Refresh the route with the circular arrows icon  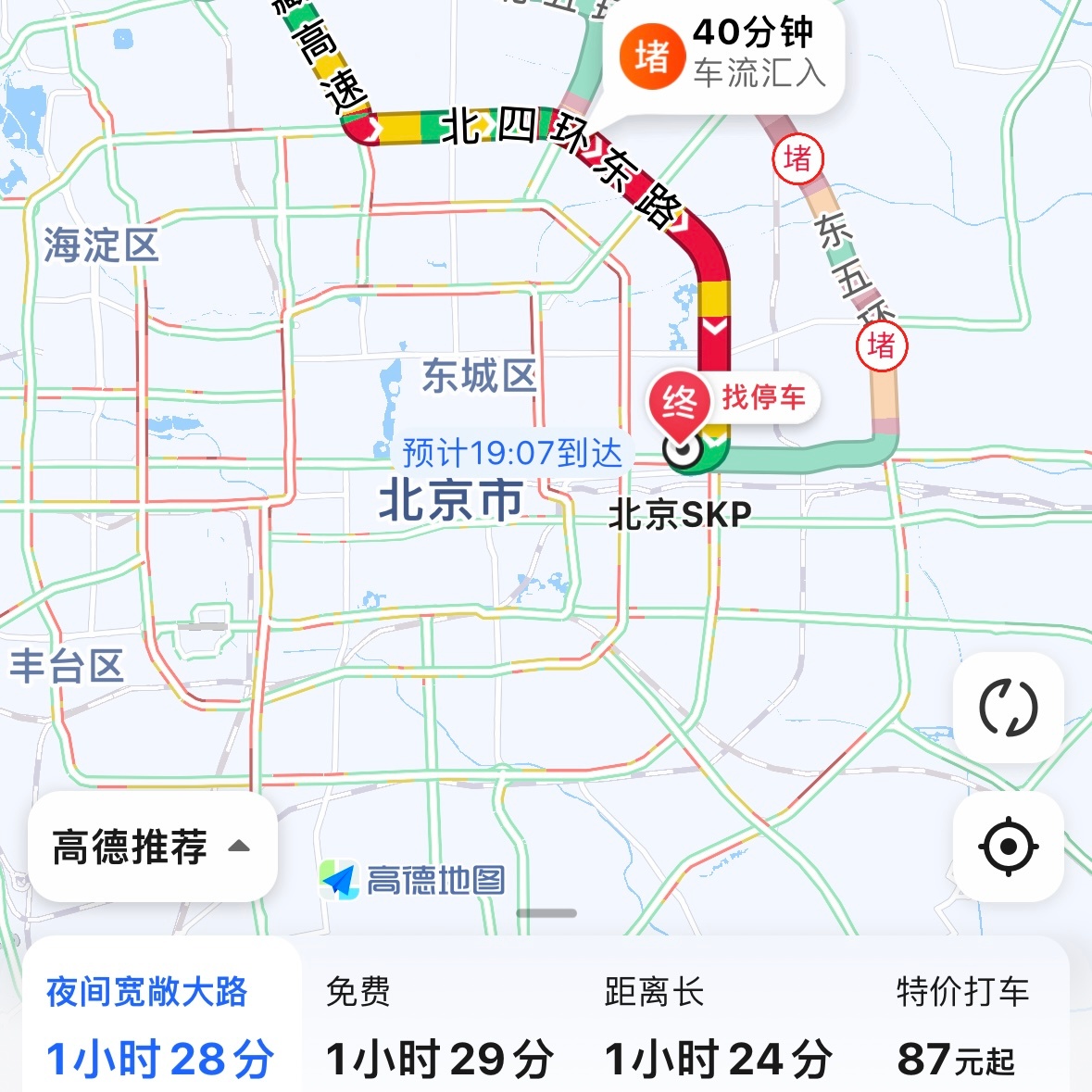click(1008, 709)
